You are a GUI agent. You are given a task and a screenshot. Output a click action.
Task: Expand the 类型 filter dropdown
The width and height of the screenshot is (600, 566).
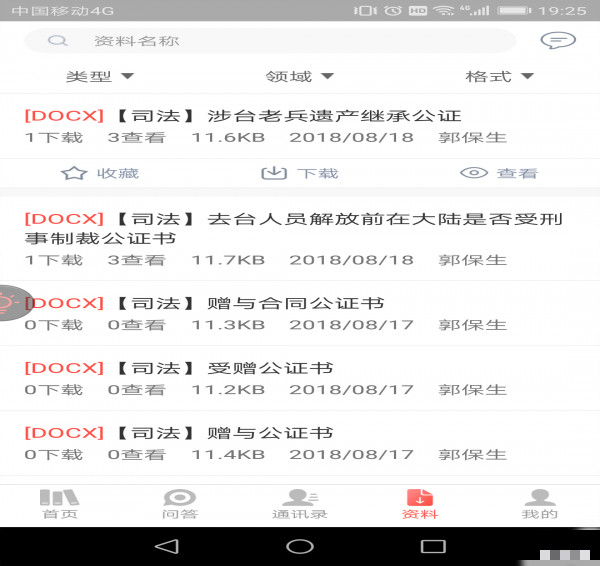99,76
